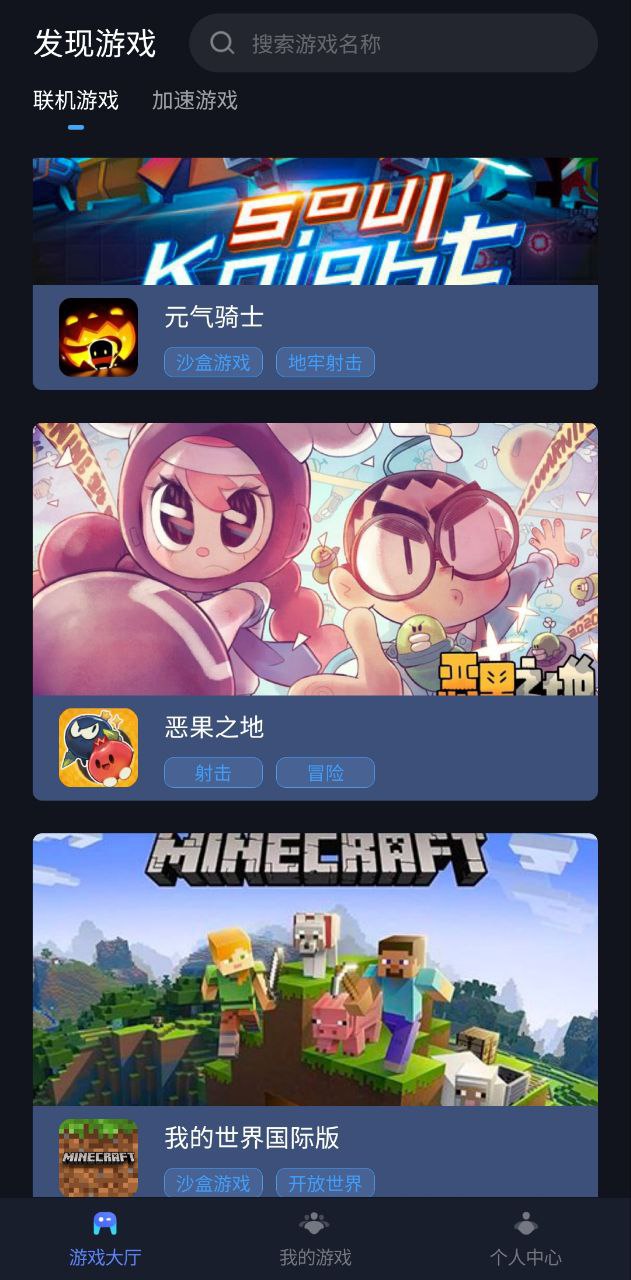Tap the 地牢射击 tag chip
Image resolution: width=631 pixels, height=1280 pixels.
pyautogui.click(x=325, y=362)
